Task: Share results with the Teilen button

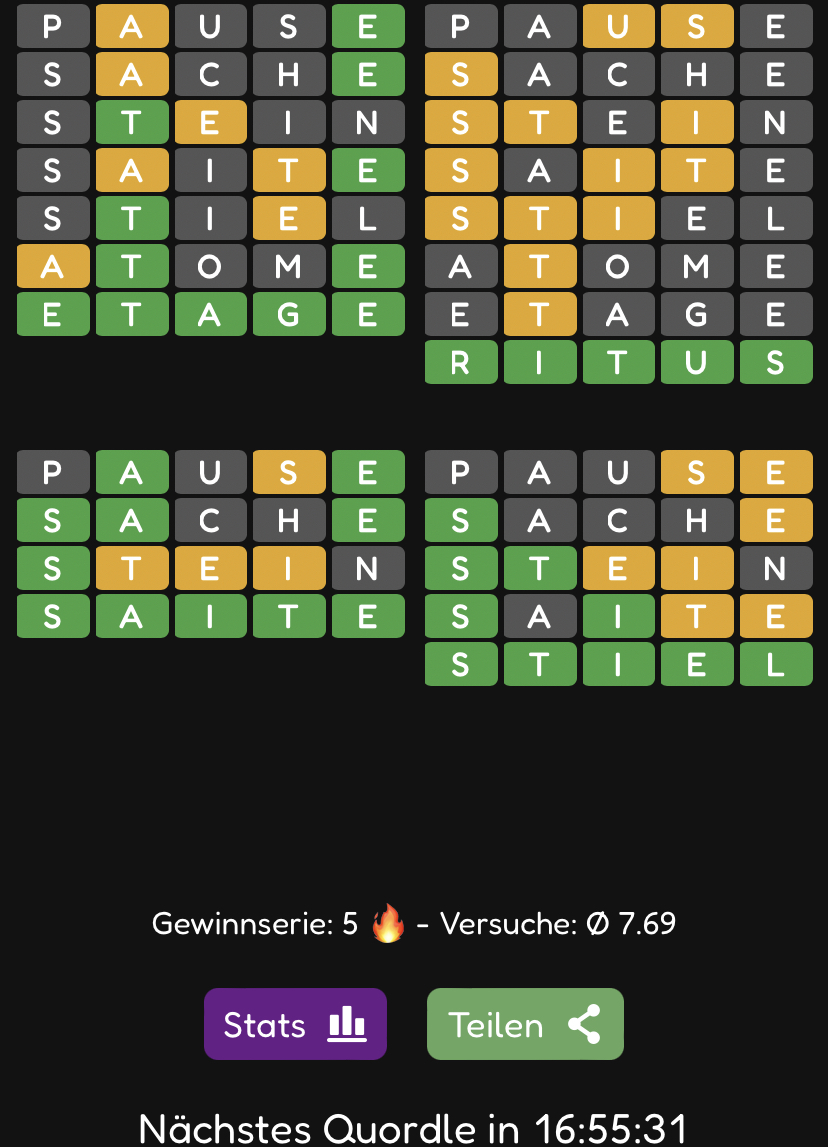Action: click(525, 1024)
